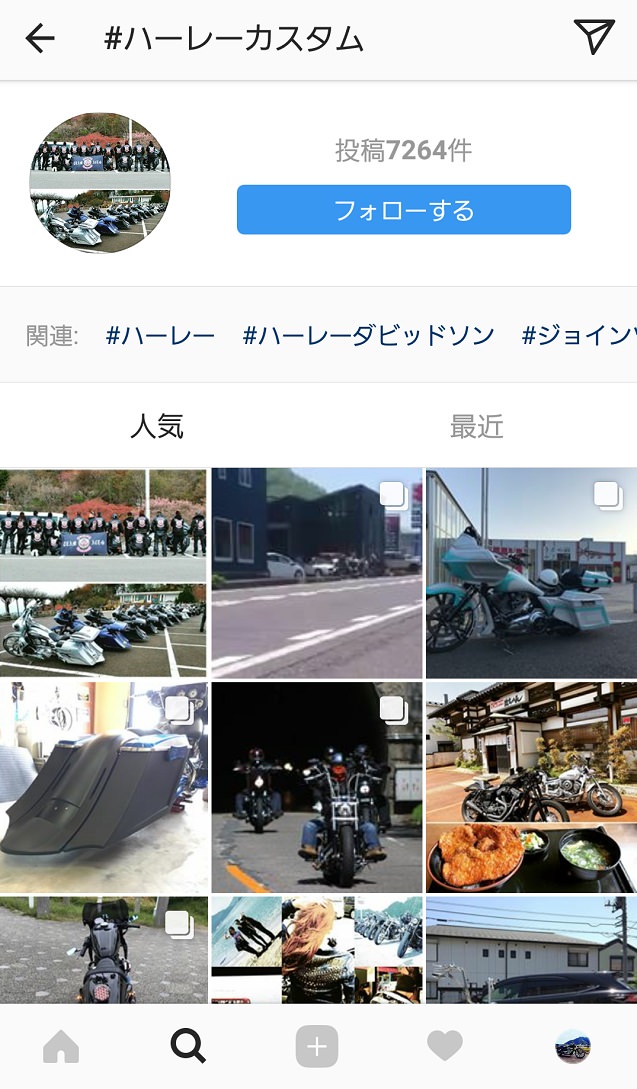Screen dimensions: 637x1089
Task: Open the turquoise bagger motorcycle post
Action: tap(531, 573)
